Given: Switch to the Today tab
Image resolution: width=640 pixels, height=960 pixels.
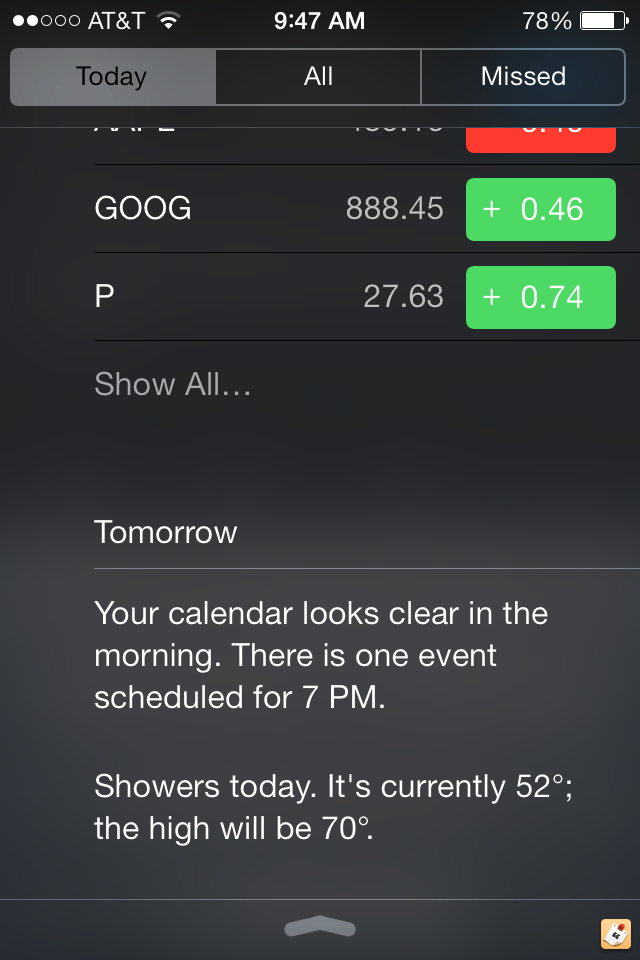Looking at the screenshot, I should tap(112, 77).
